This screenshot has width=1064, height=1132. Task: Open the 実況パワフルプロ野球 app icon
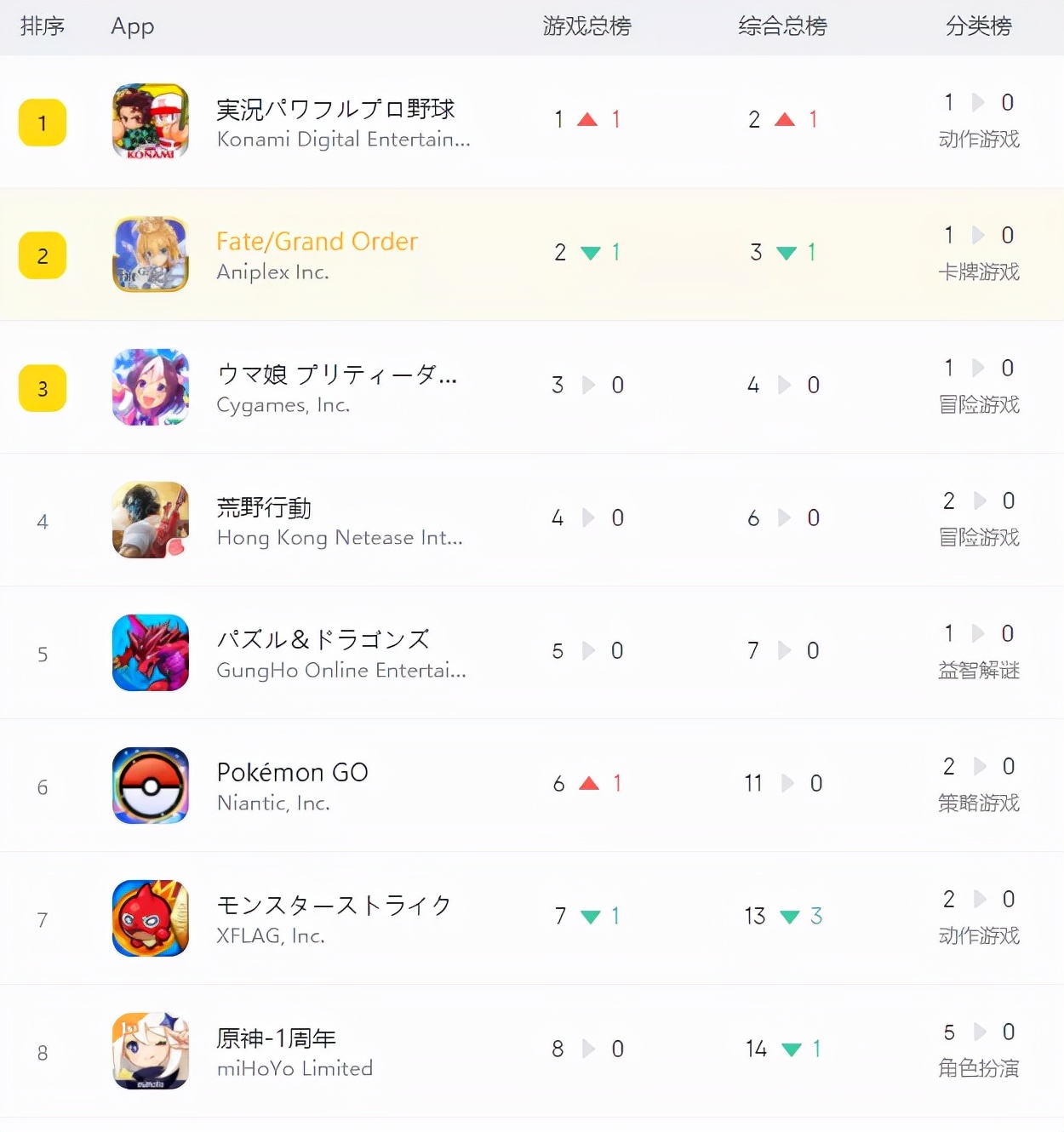[x=150, y=122]
